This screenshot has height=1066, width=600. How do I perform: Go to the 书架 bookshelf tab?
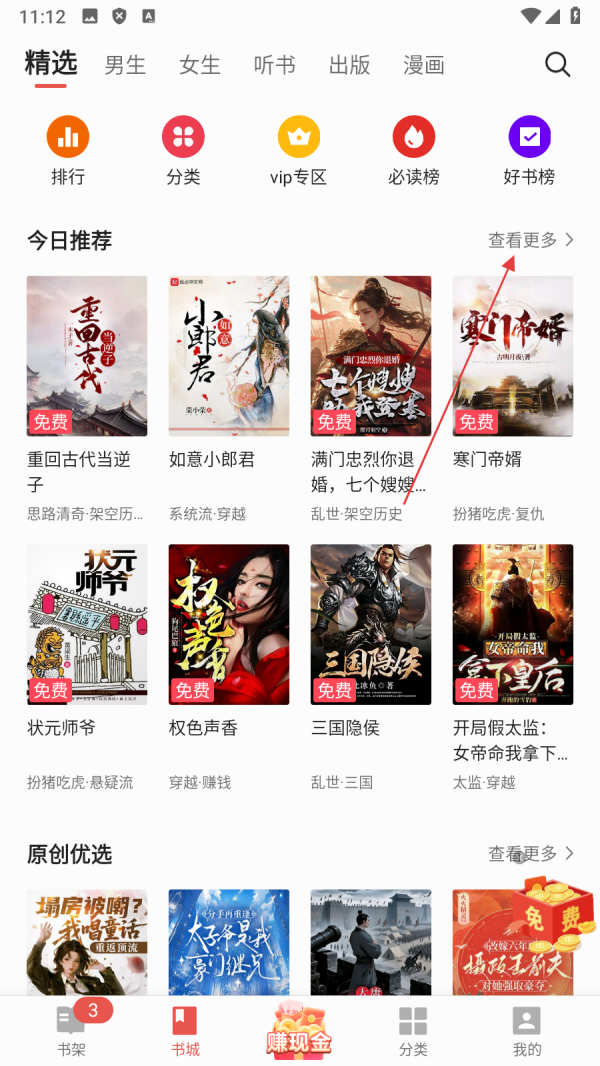pyautogui.click(x=72, y=1030)
